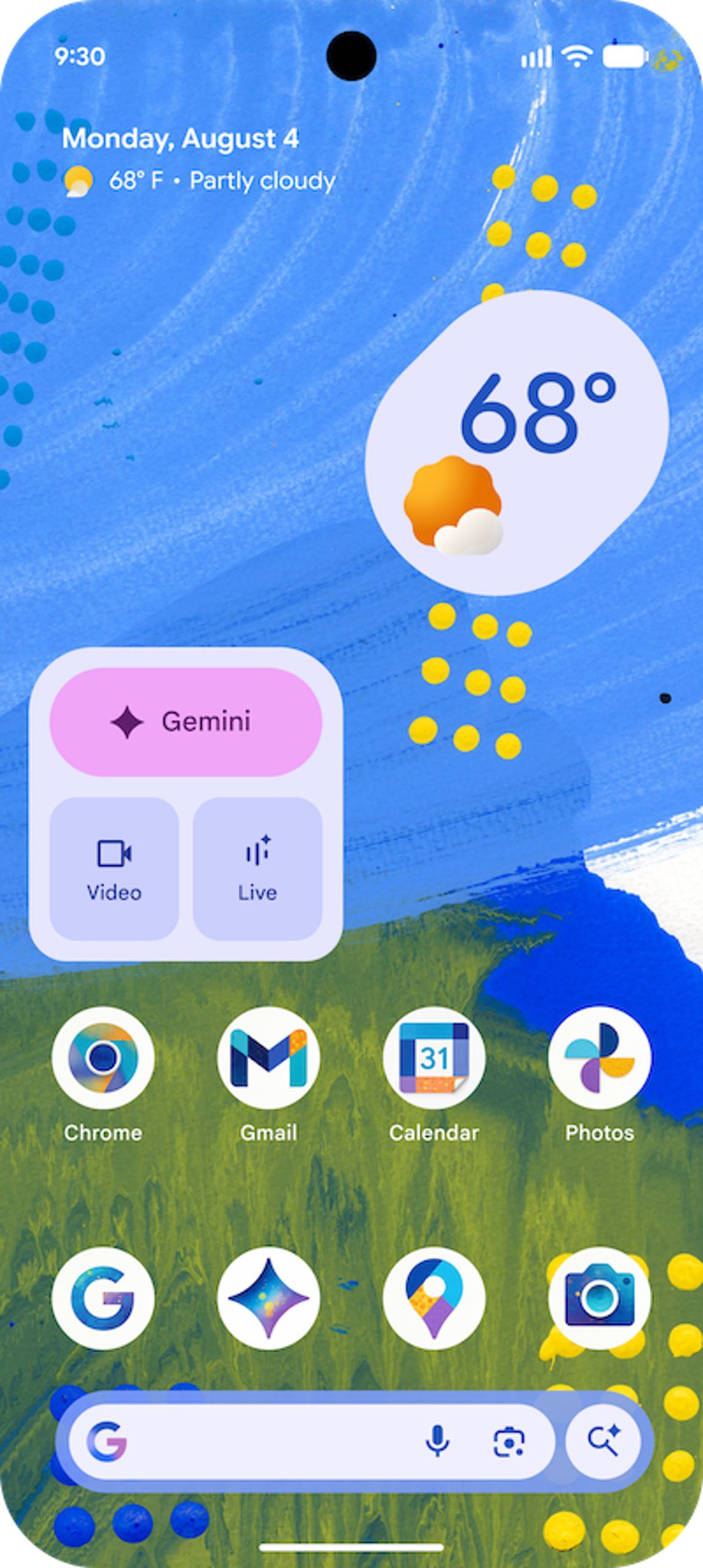Start voice search with the microphone
Viewport: 703px width, 1568px height.
tap(437, 1442)
